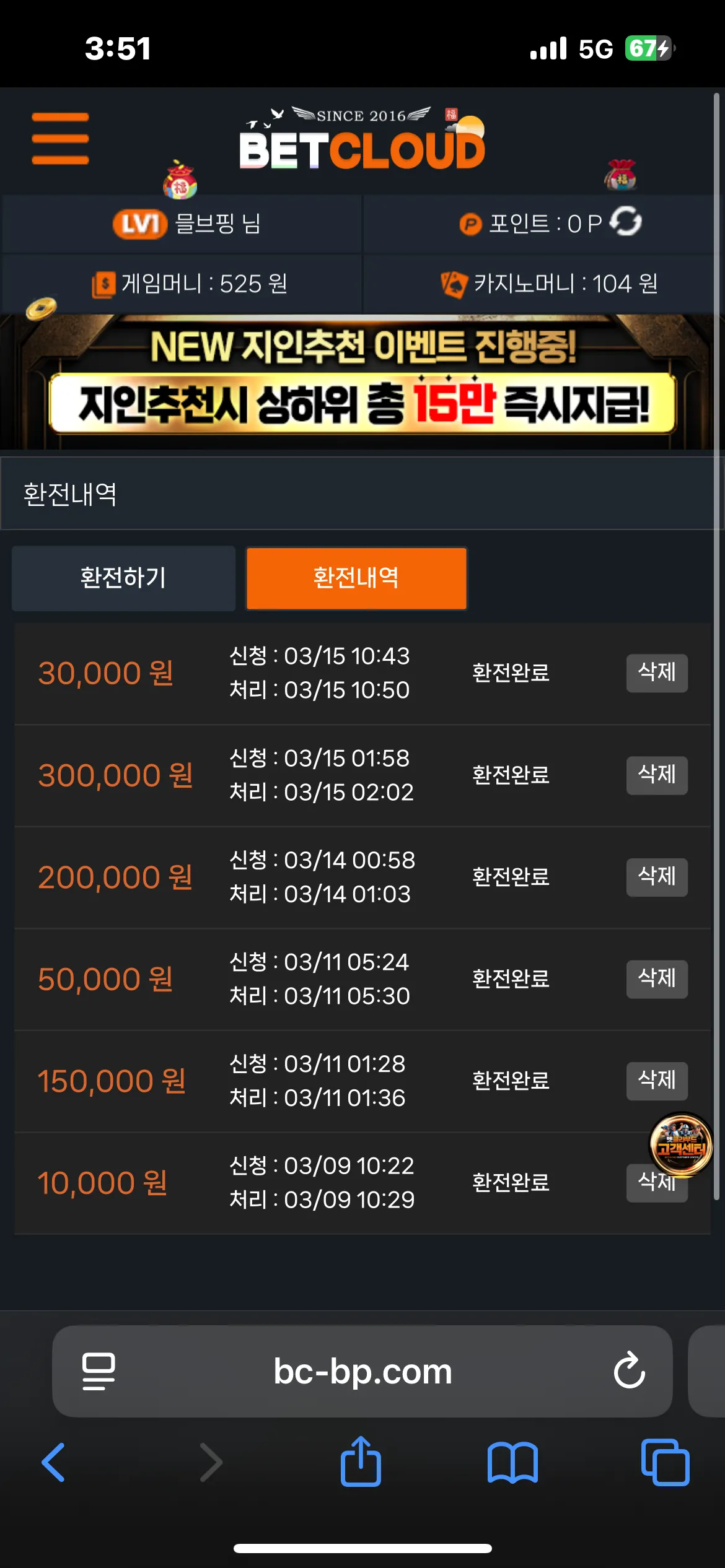Reload the page in Safari
The width and height of the screenshot is (725, 1568).
(629, 1370)
